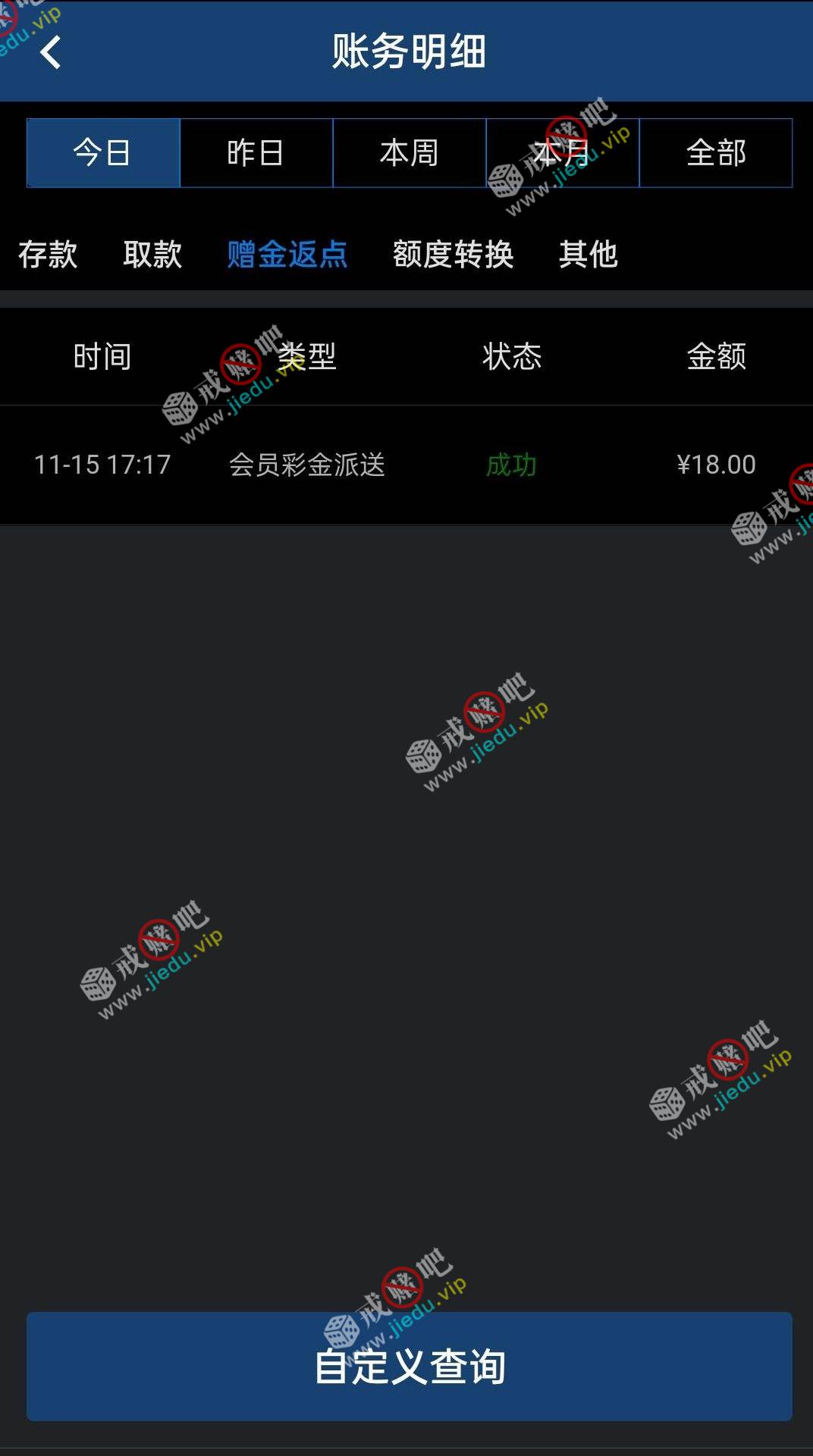Screen dimensions: 813x1456
Task: Show 本周 account records
Action: pos(410,152)
